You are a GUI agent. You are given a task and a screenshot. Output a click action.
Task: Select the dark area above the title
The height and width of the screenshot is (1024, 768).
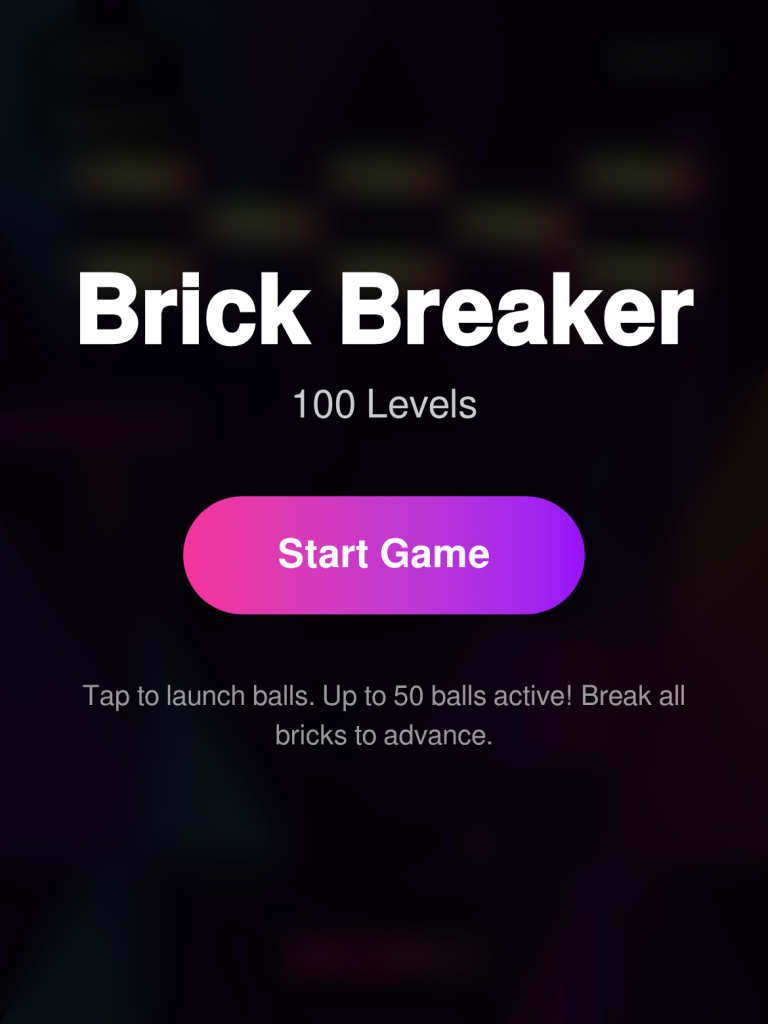[x=384, y=230]
